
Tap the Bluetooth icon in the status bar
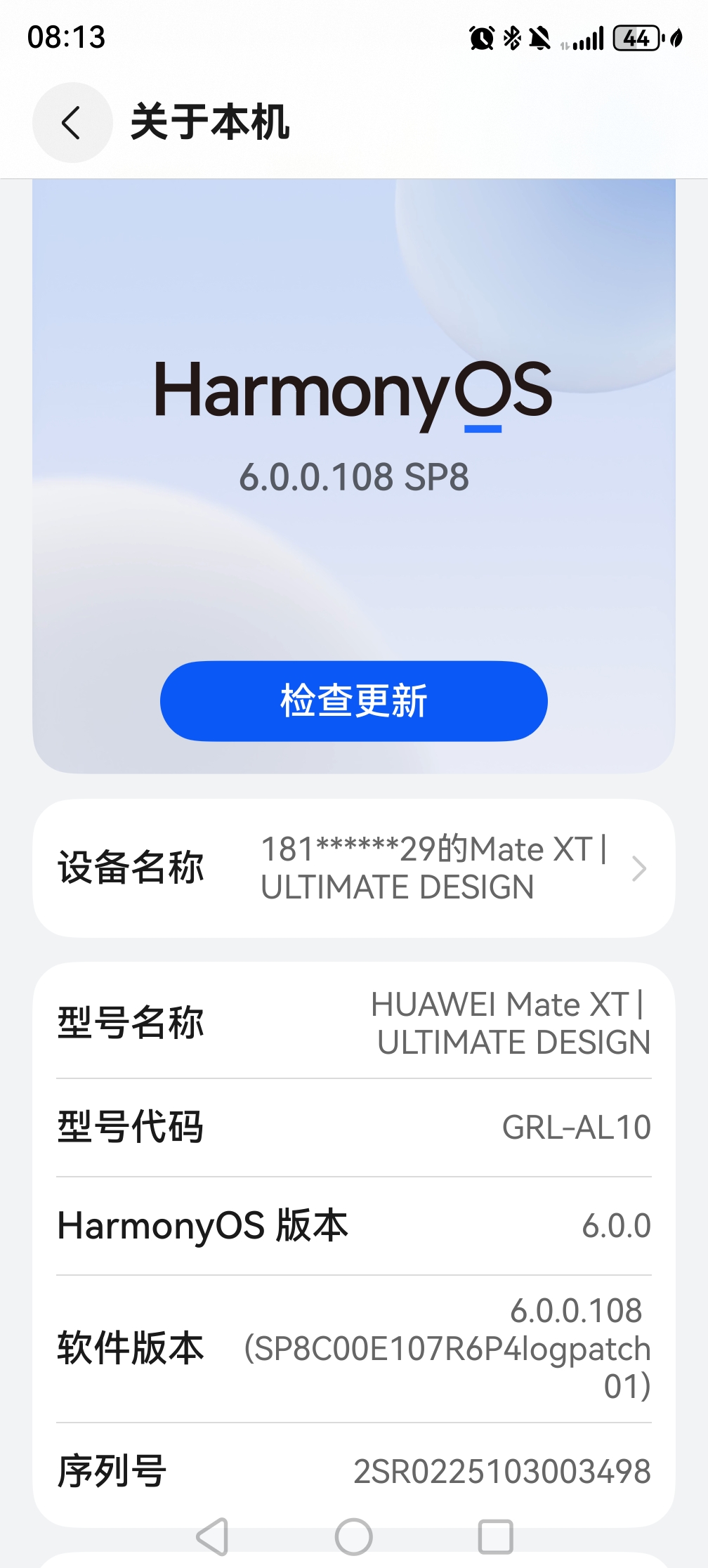coord(512,39)
